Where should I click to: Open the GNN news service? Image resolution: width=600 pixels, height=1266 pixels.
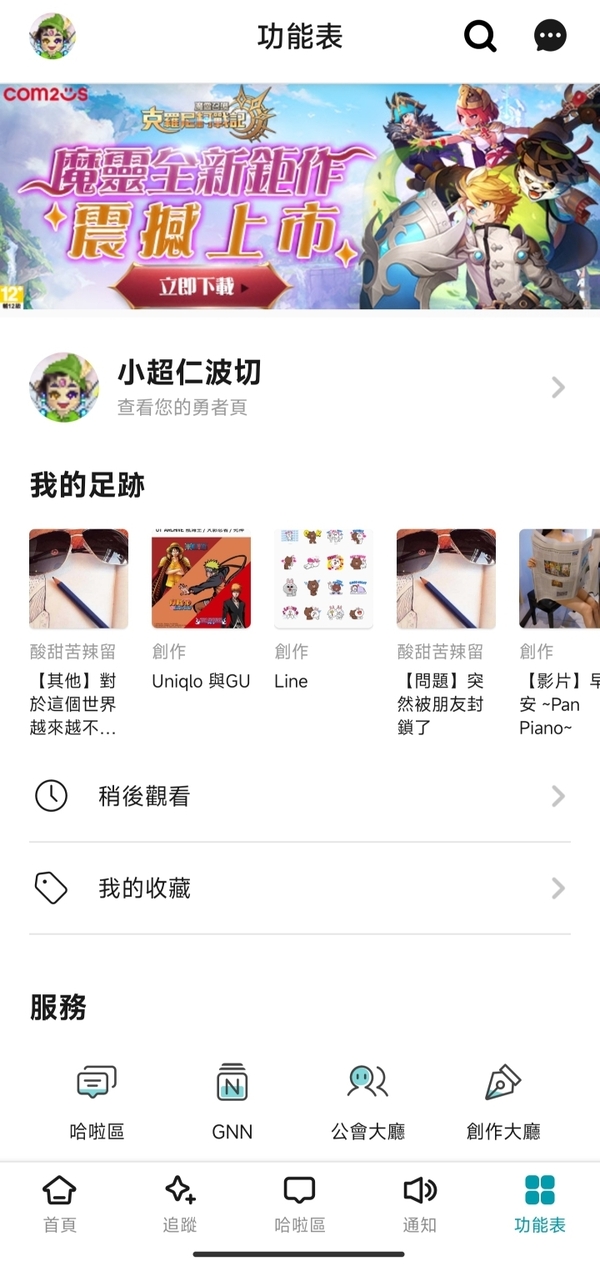(232, 1103)
